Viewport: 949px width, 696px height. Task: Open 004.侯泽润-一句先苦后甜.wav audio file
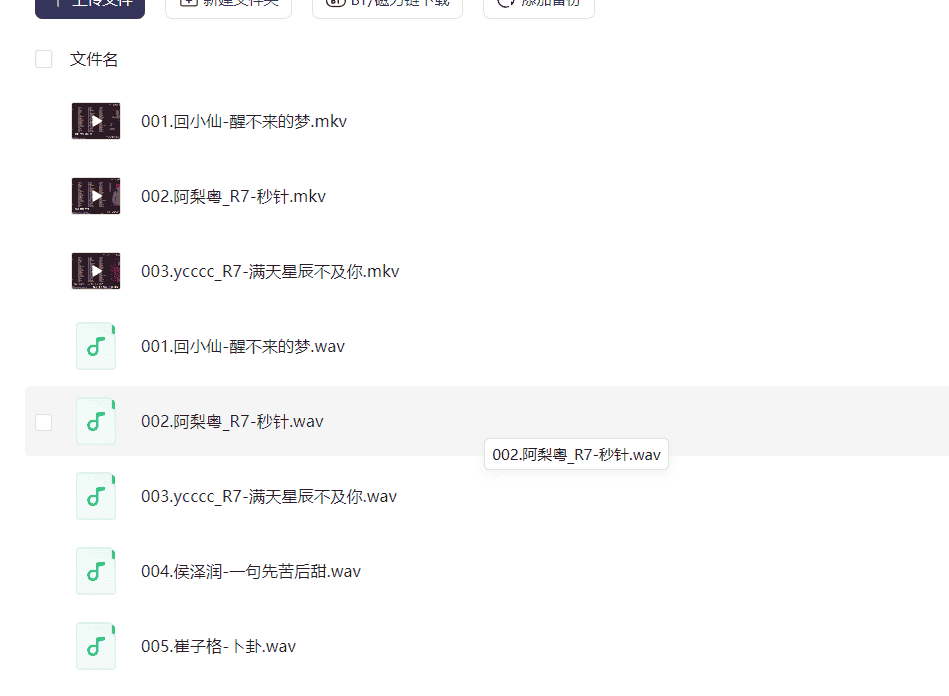251,572
